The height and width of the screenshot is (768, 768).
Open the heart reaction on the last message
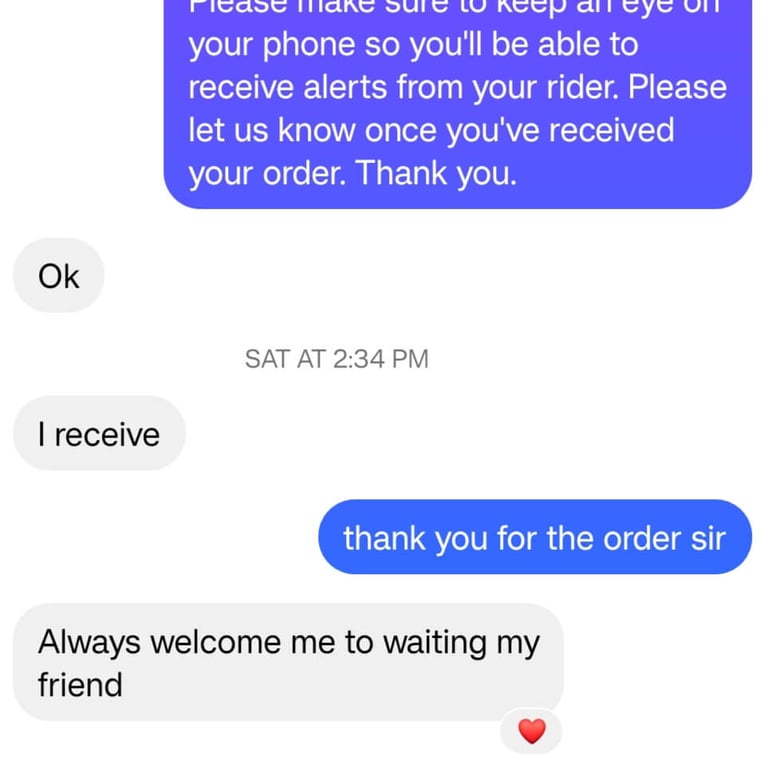tap(531, 731)
